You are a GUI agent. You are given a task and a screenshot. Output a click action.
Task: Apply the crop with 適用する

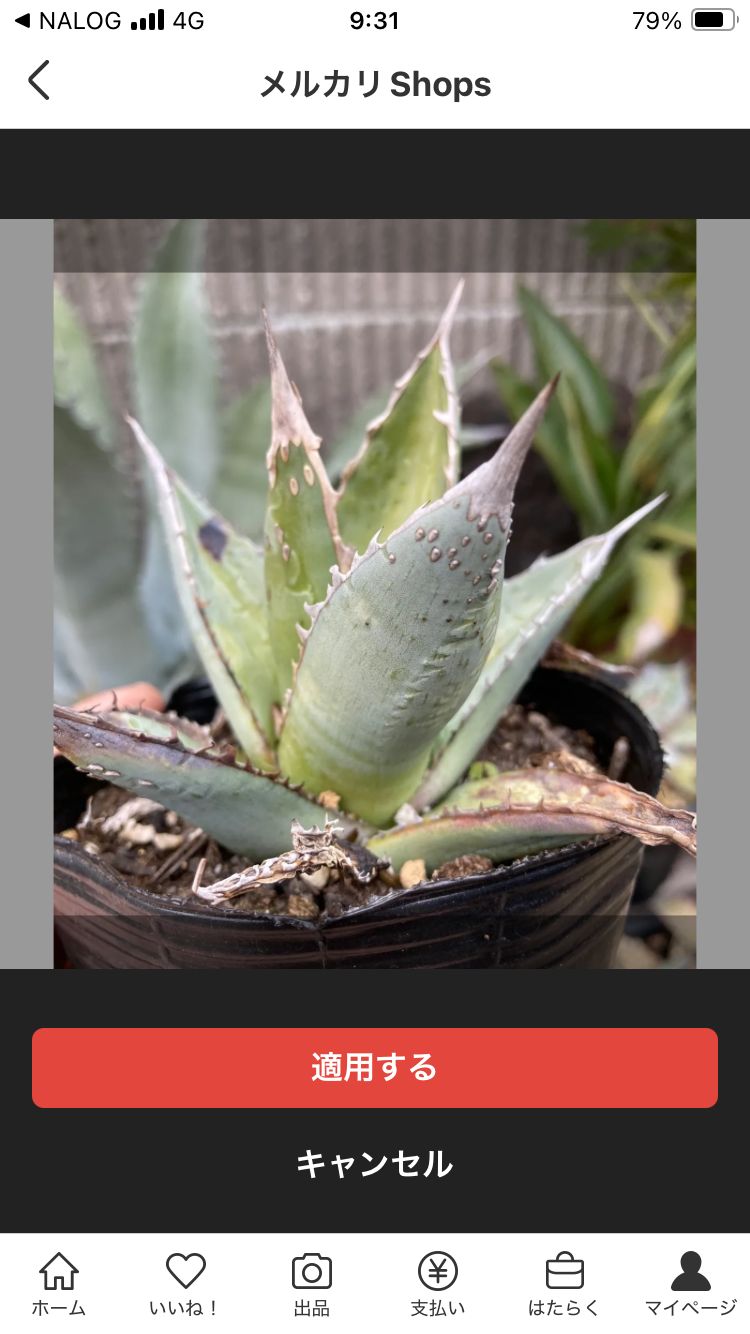pos(375,1068)
